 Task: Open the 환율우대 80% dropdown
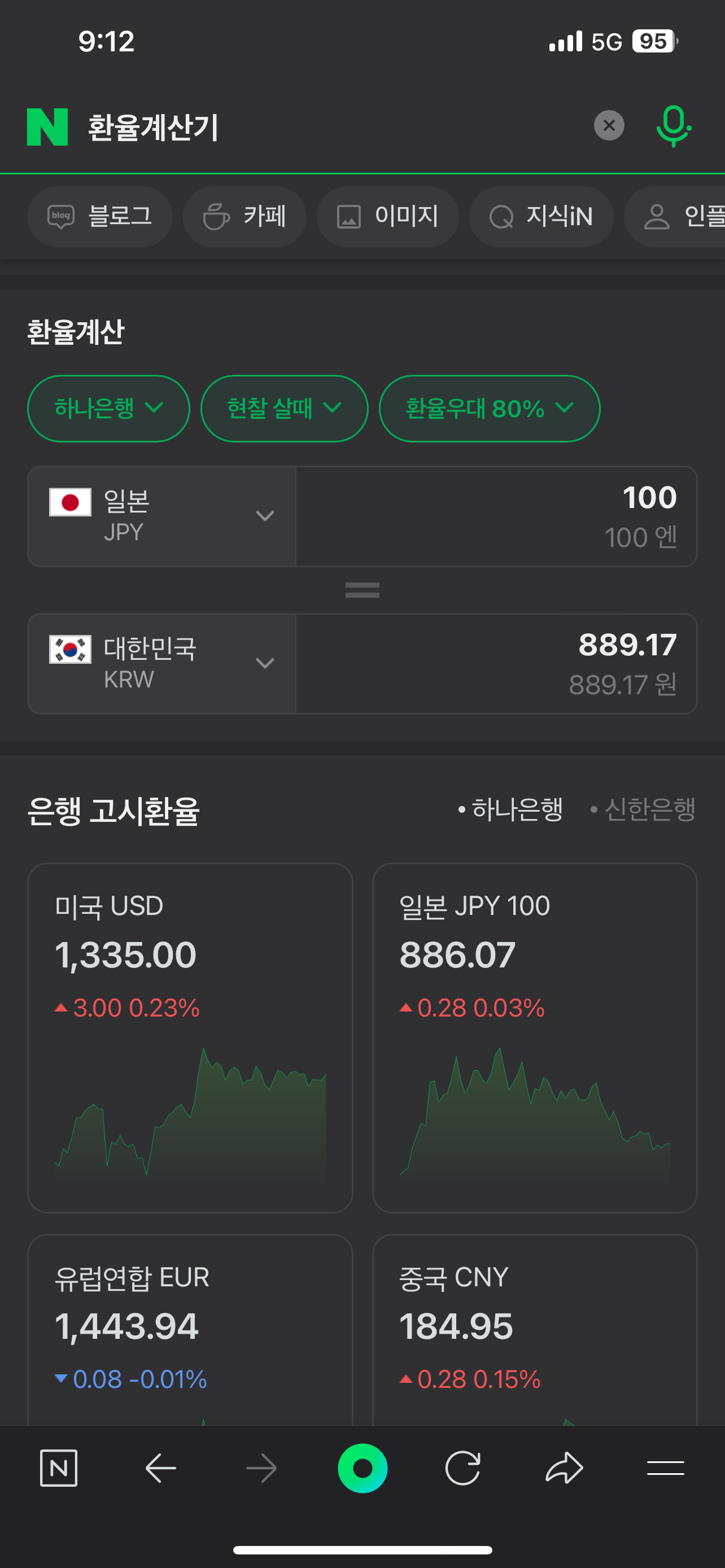[x=490, y=408]
